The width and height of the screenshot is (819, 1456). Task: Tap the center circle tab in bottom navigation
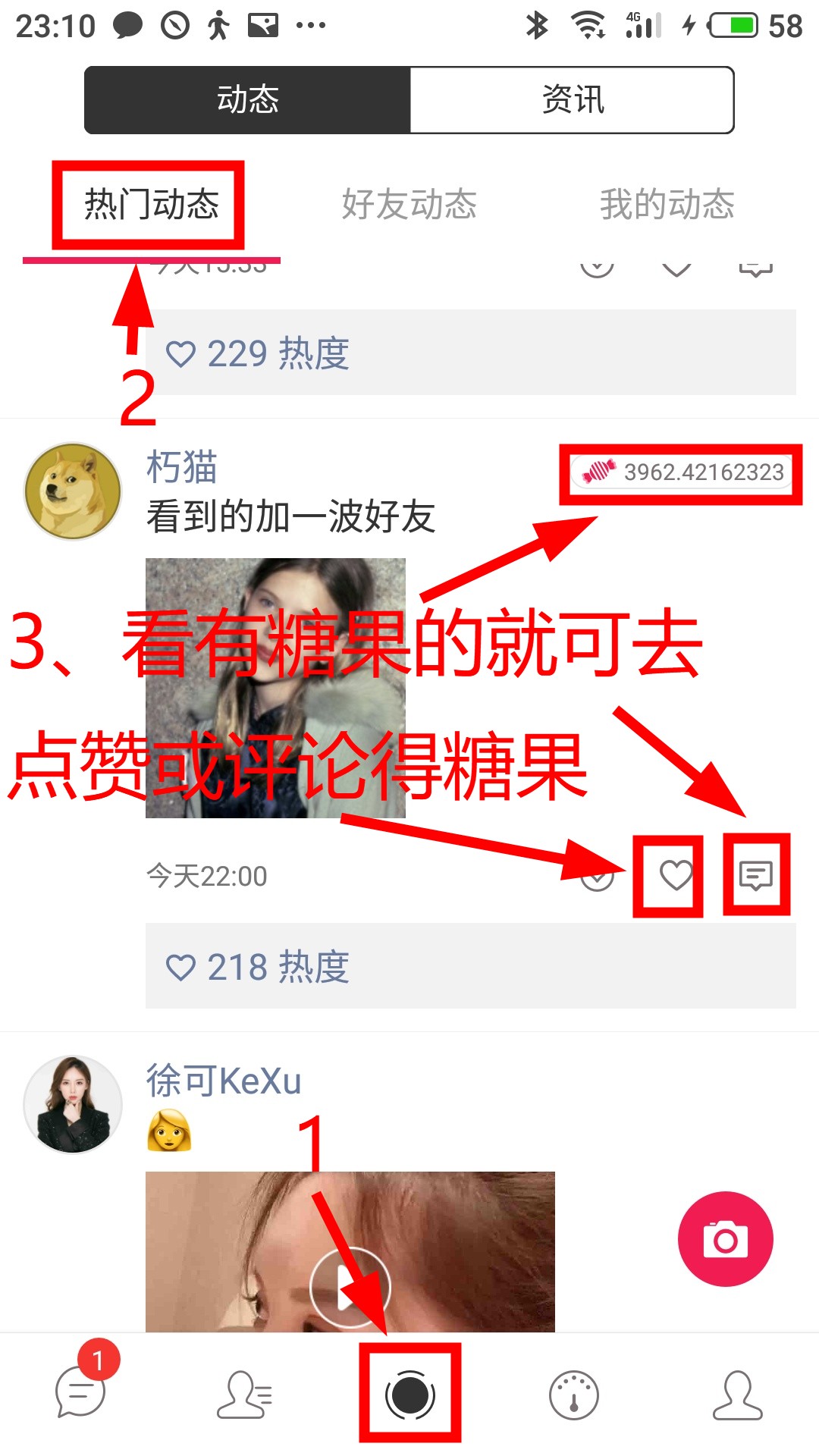point(409,1394)
